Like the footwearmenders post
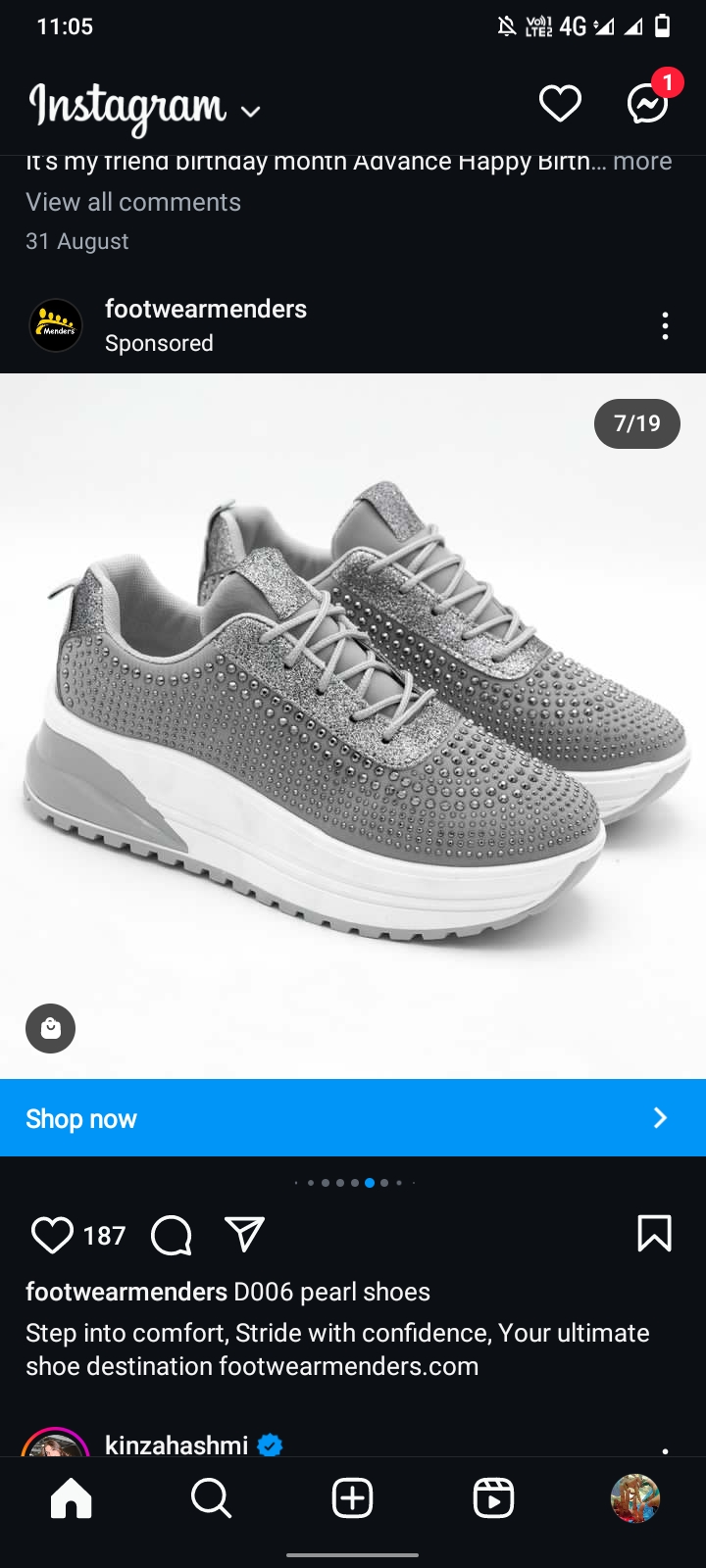Viewport: 706px width, 1568px height. [52, 1235]
